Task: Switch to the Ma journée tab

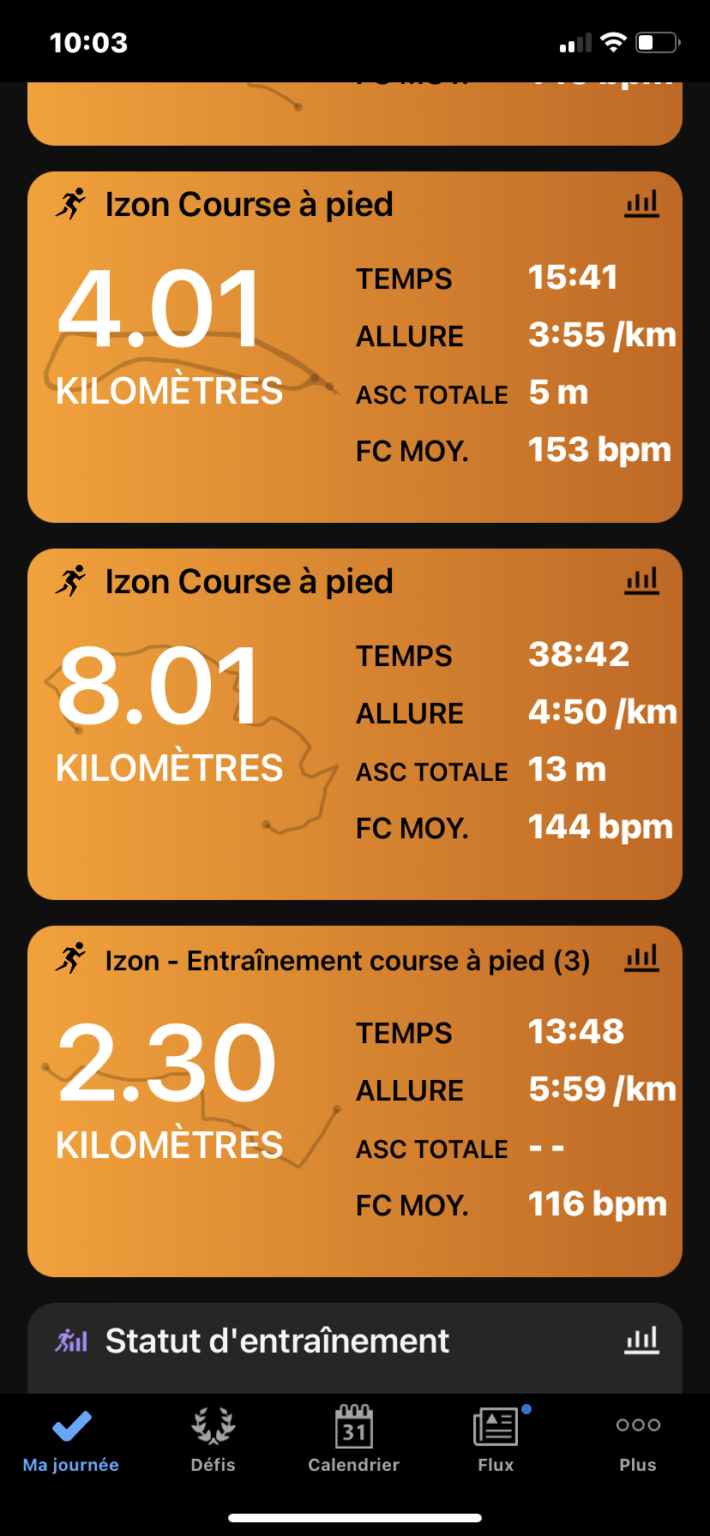Action: 71,1441
